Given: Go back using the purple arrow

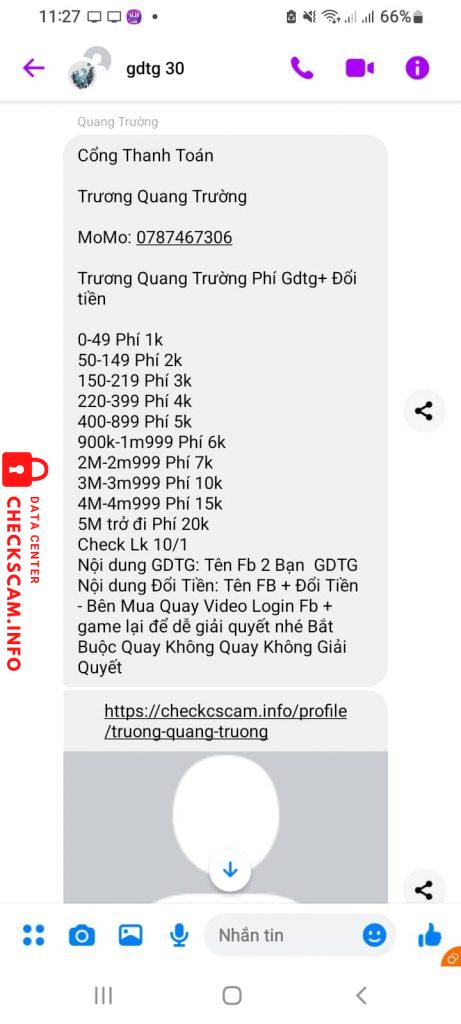Looking at the screenshot, I should coord(33,67).
